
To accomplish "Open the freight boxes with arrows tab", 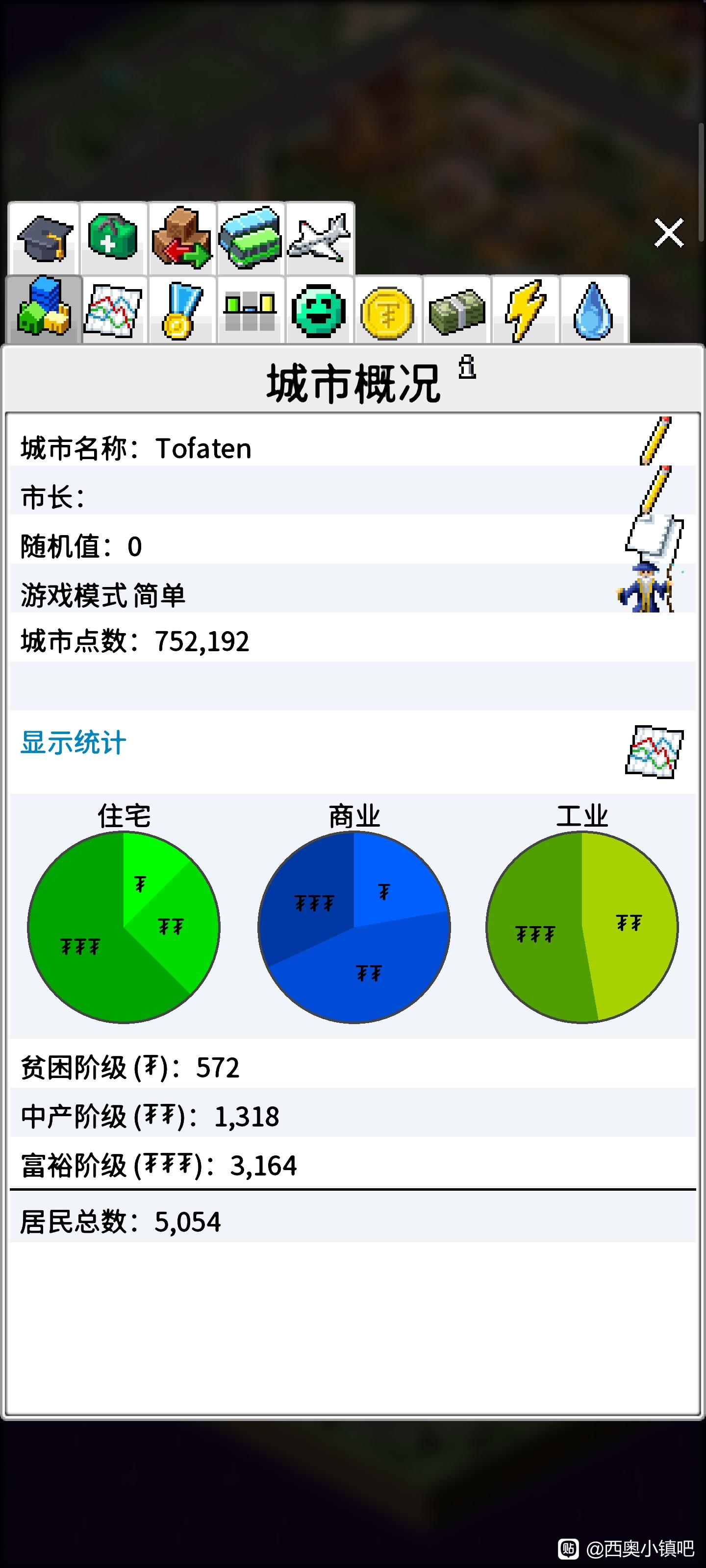I will pyautogui.click(x=181, y=238).
